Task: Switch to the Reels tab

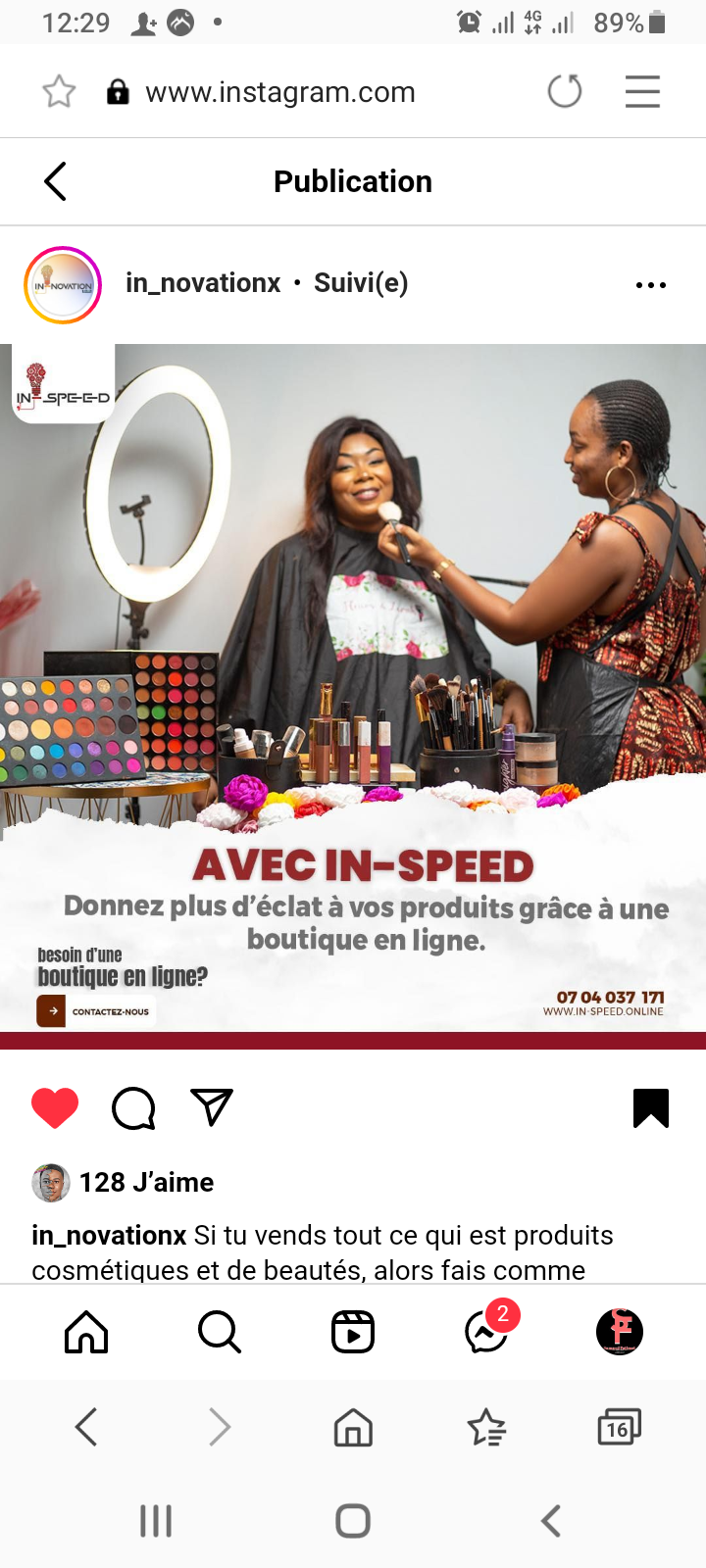Action: pos(353,1332)
